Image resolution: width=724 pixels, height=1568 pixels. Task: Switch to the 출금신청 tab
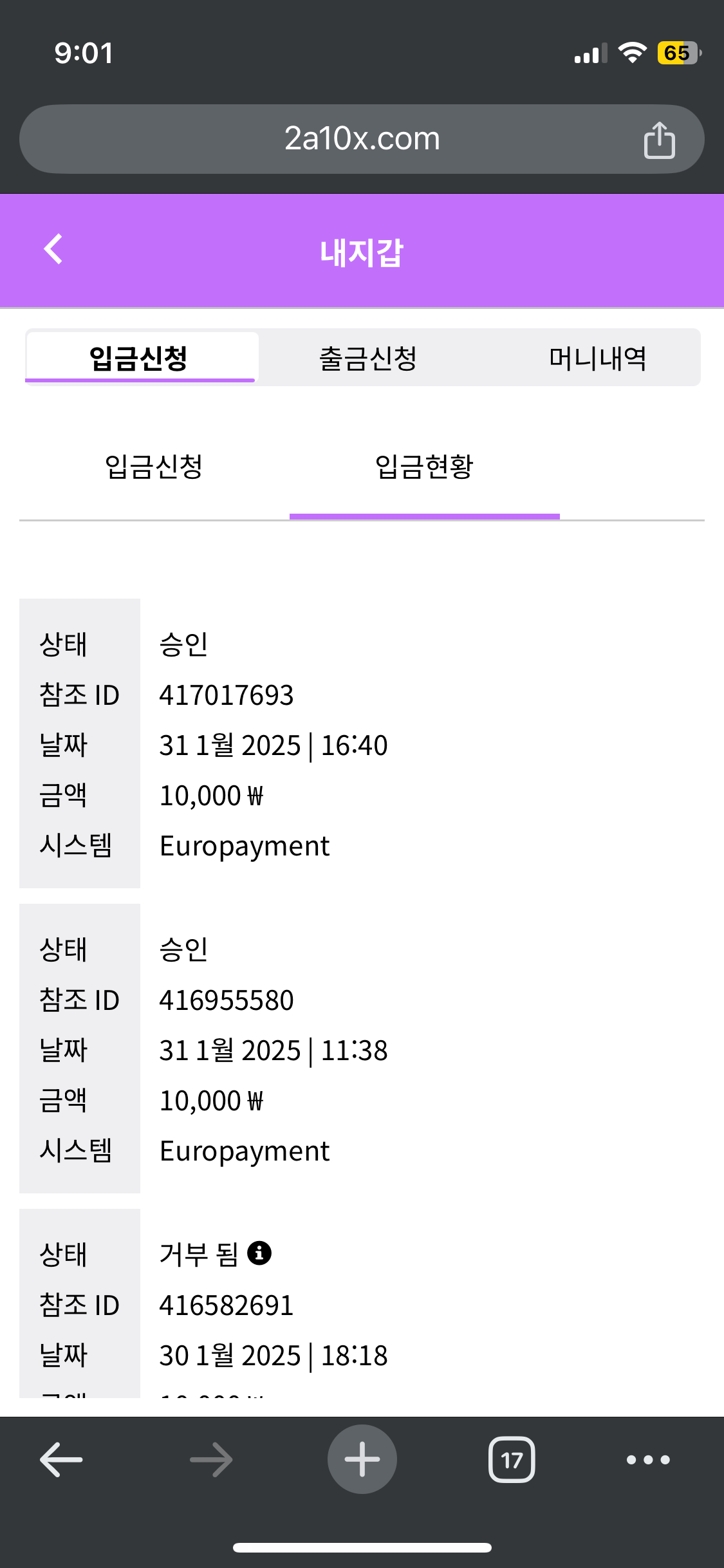click(368, 358)
